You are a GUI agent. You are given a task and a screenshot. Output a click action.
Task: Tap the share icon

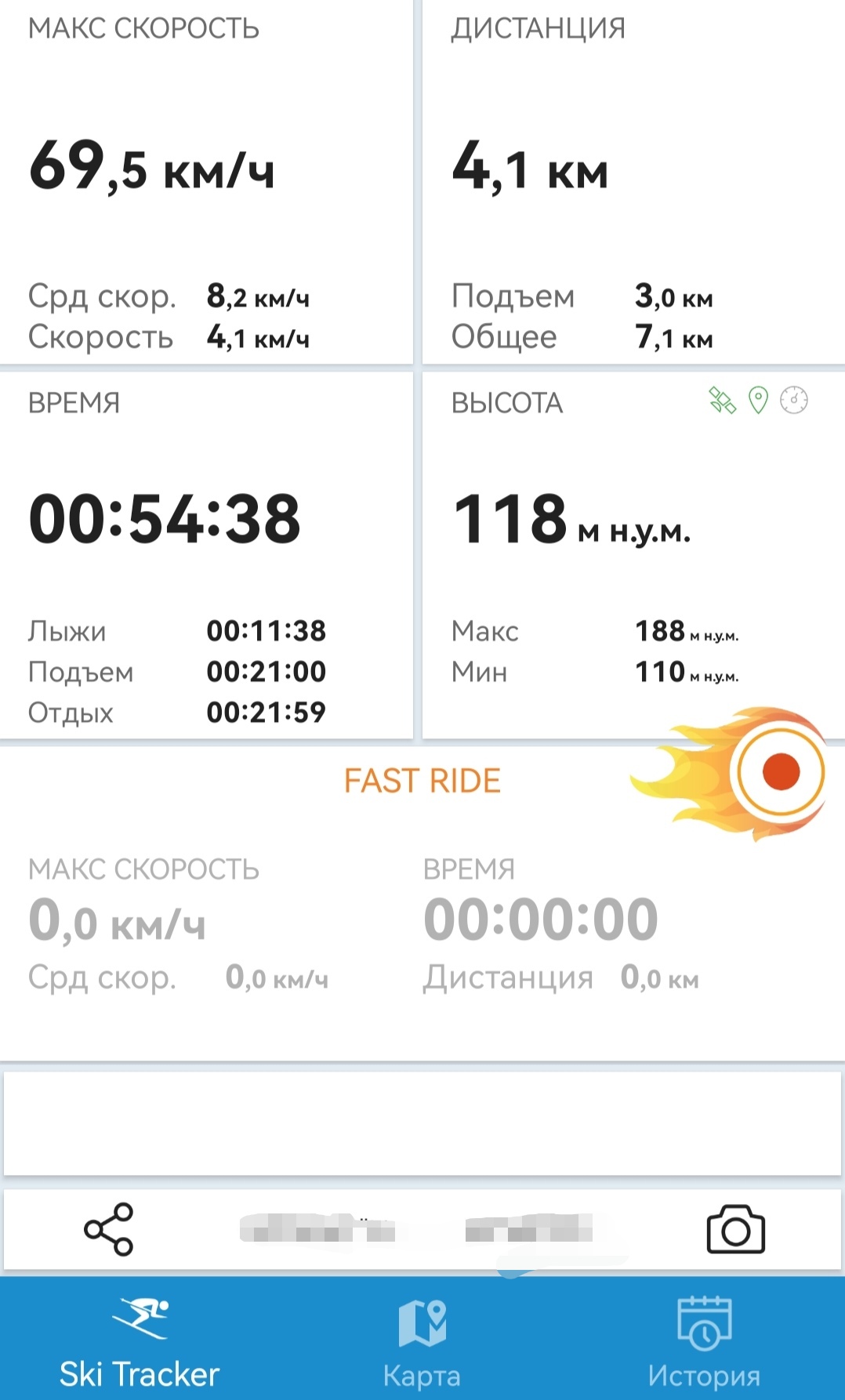[109, 1229]
